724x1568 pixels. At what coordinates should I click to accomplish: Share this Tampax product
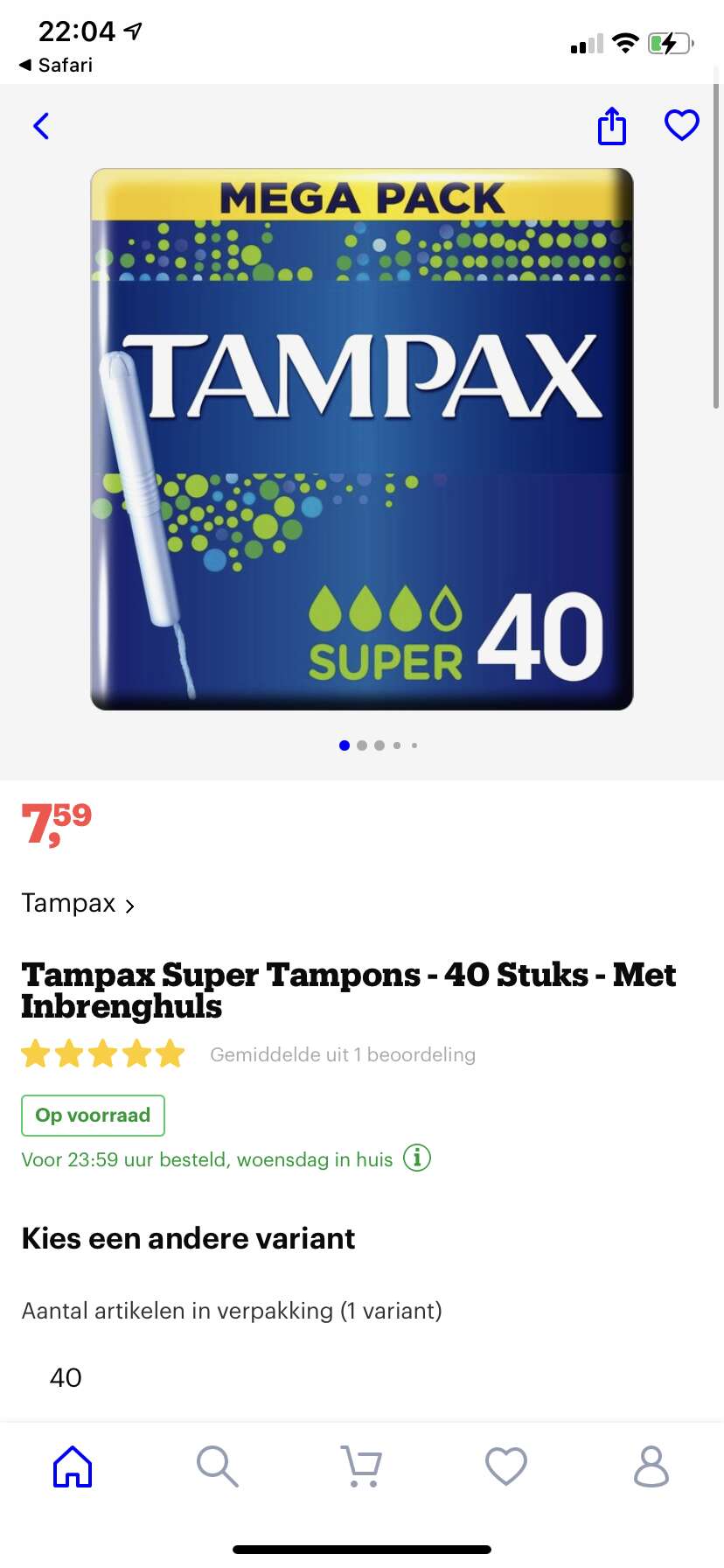(x=612, y=126)
